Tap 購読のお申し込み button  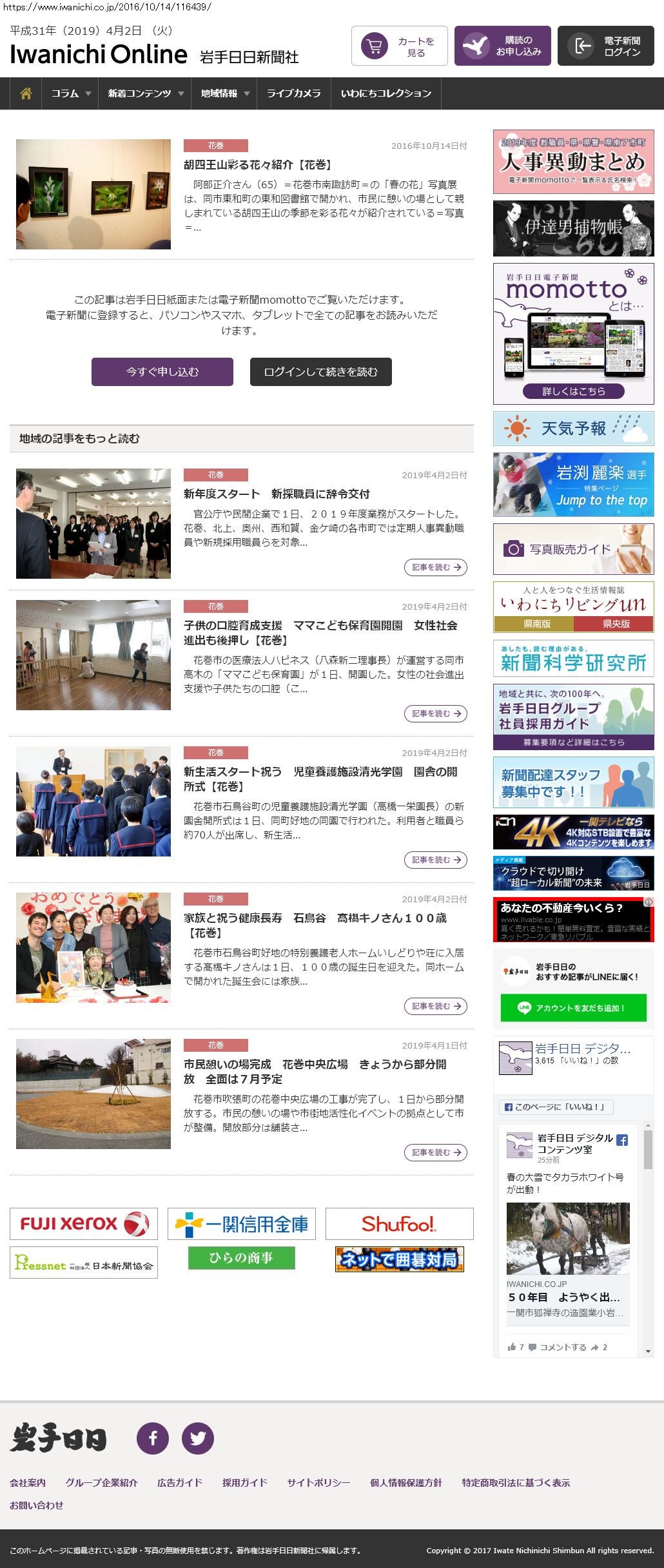click(502, 46)
